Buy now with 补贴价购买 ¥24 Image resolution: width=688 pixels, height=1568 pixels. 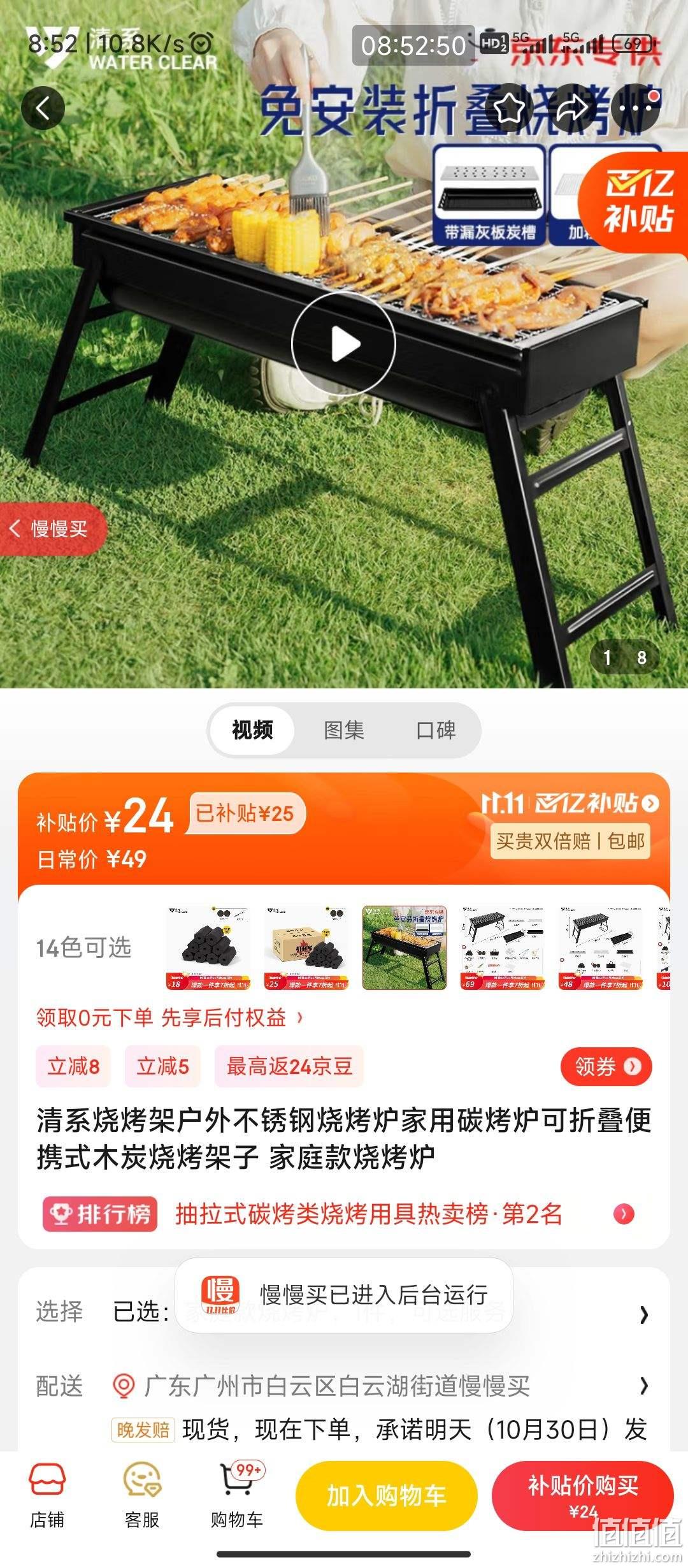point(582,1495)
